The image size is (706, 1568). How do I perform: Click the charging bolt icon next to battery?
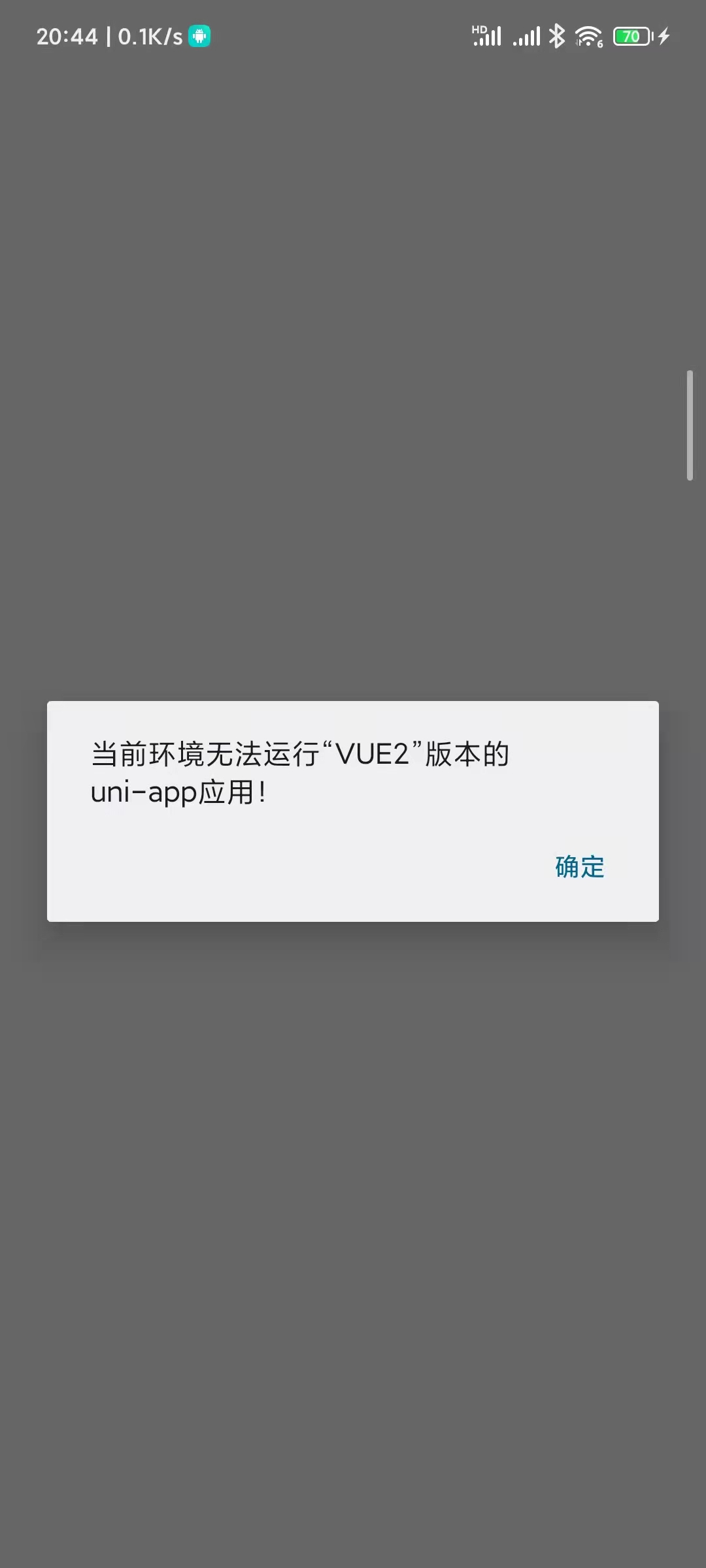tap(662, 37)
